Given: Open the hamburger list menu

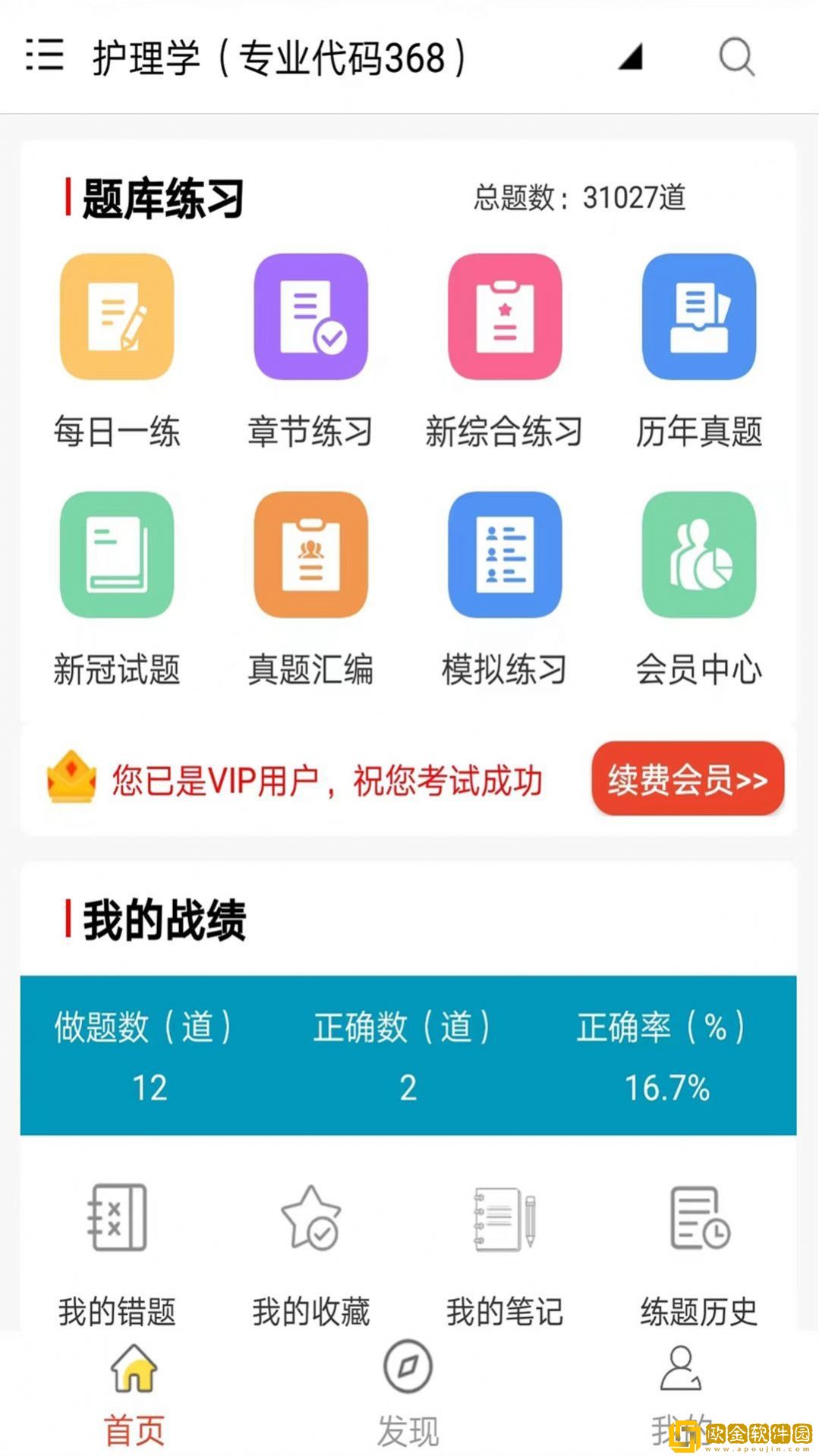Looking at the screenshot, I should pos(43,57).
